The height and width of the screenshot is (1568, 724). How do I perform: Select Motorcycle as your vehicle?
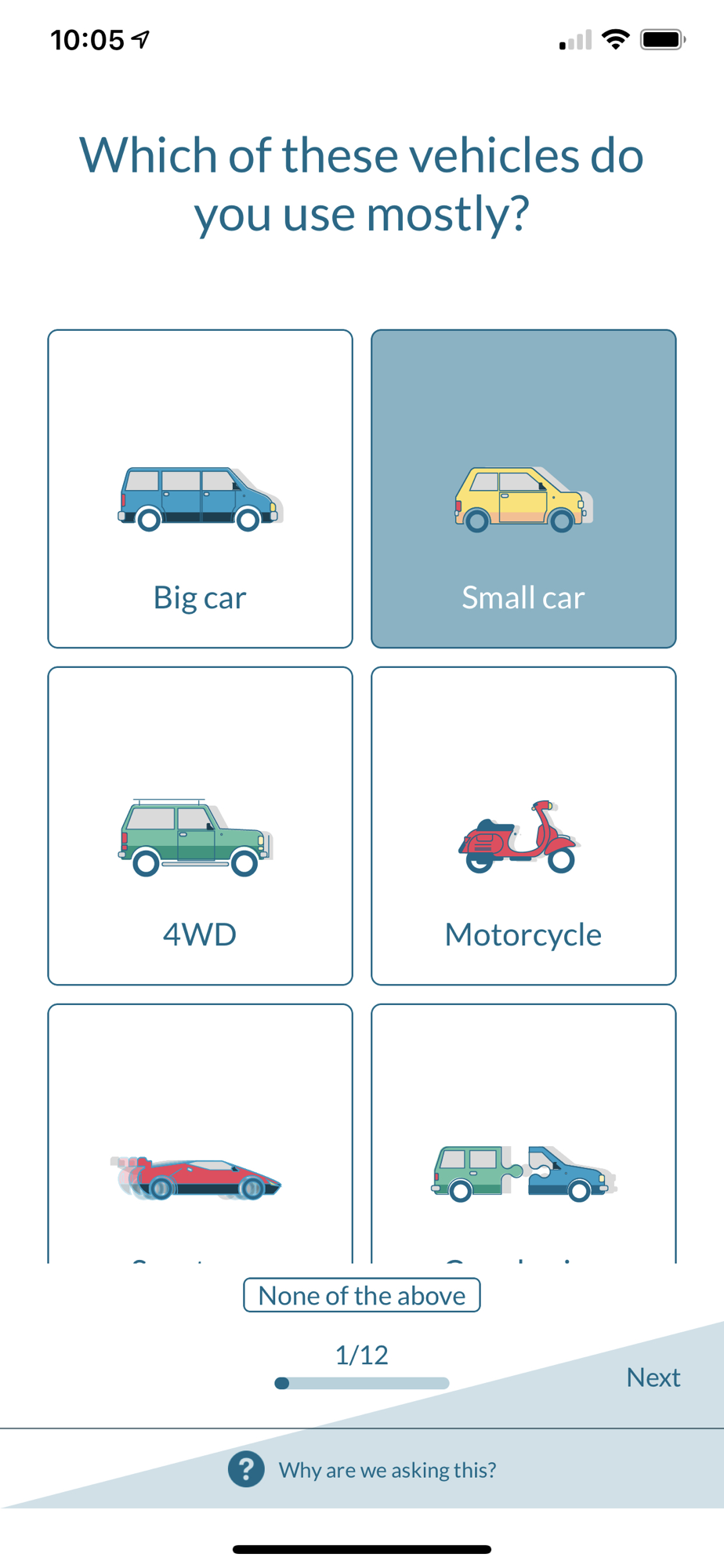(x=523, y=826)
